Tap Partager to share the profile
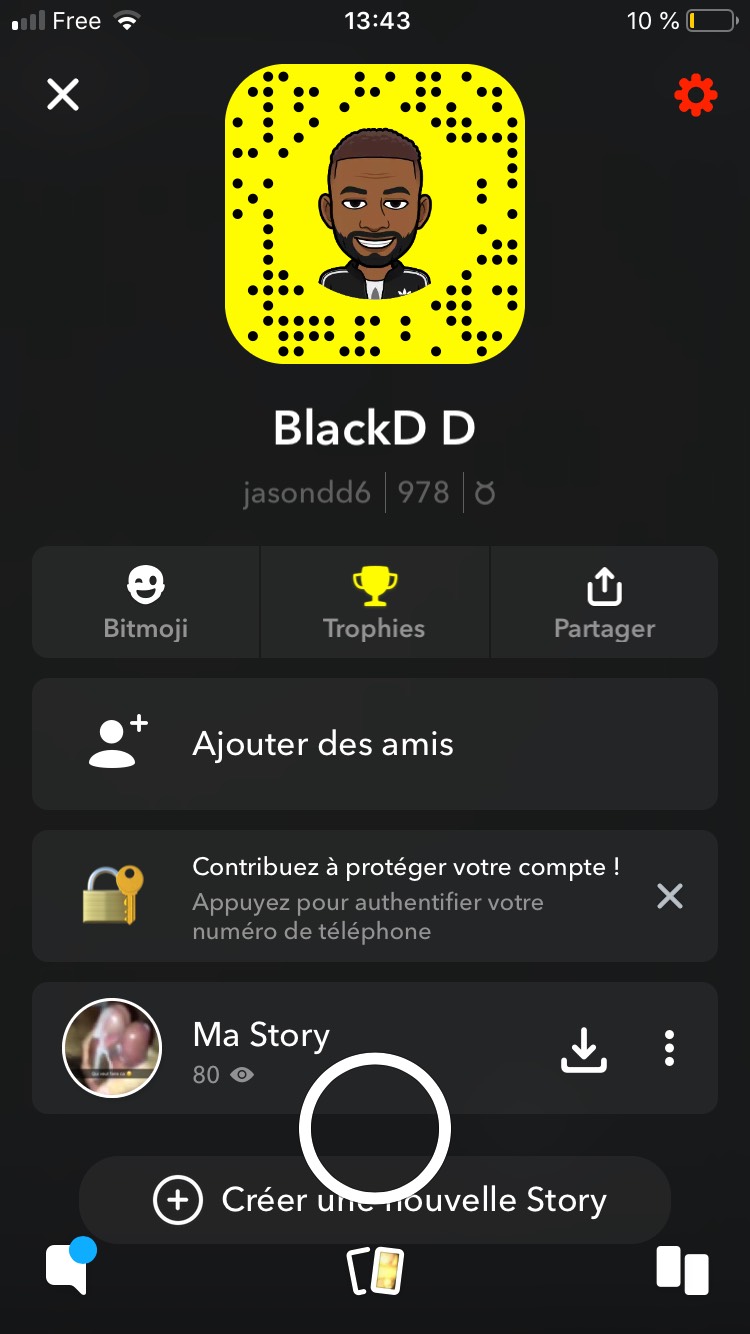The image size is (750, 1334). coord(604,602)
